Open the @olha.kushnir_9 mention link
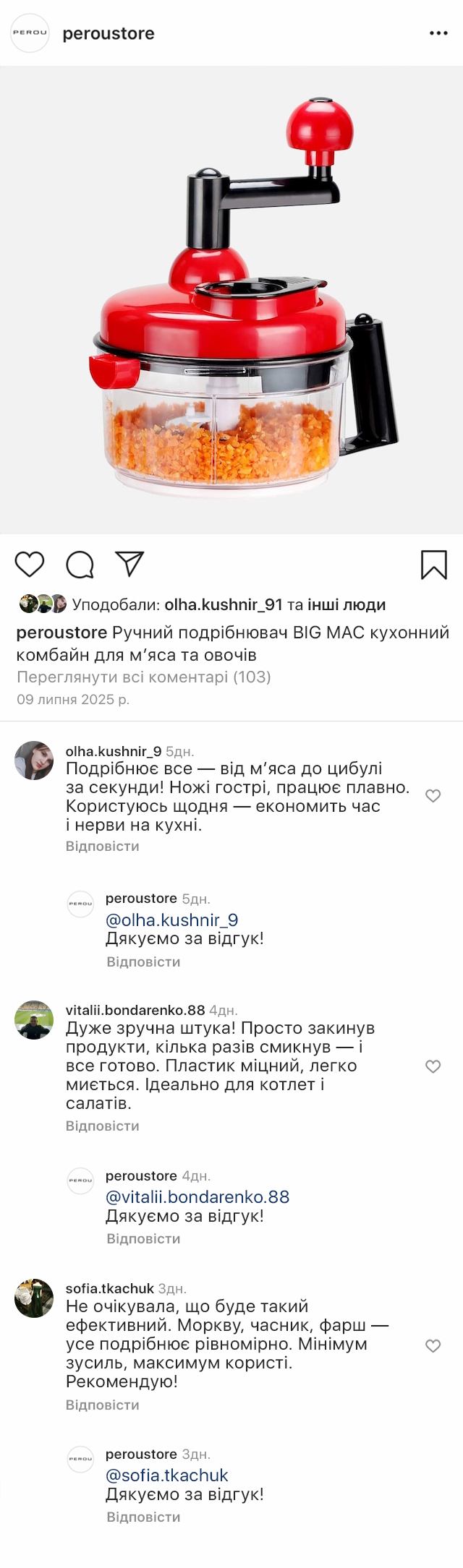The image size is (463, 1568). point(171,920)
